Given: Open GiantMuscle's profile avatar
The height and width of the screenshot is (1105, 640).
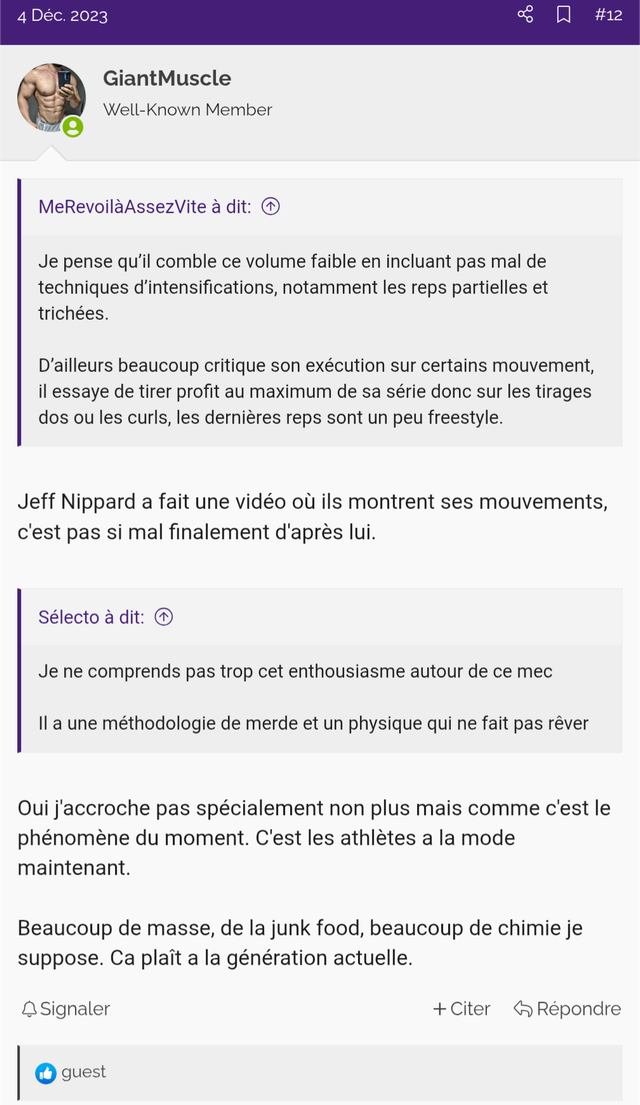Looking at the screenshot, I should (51, 98).
